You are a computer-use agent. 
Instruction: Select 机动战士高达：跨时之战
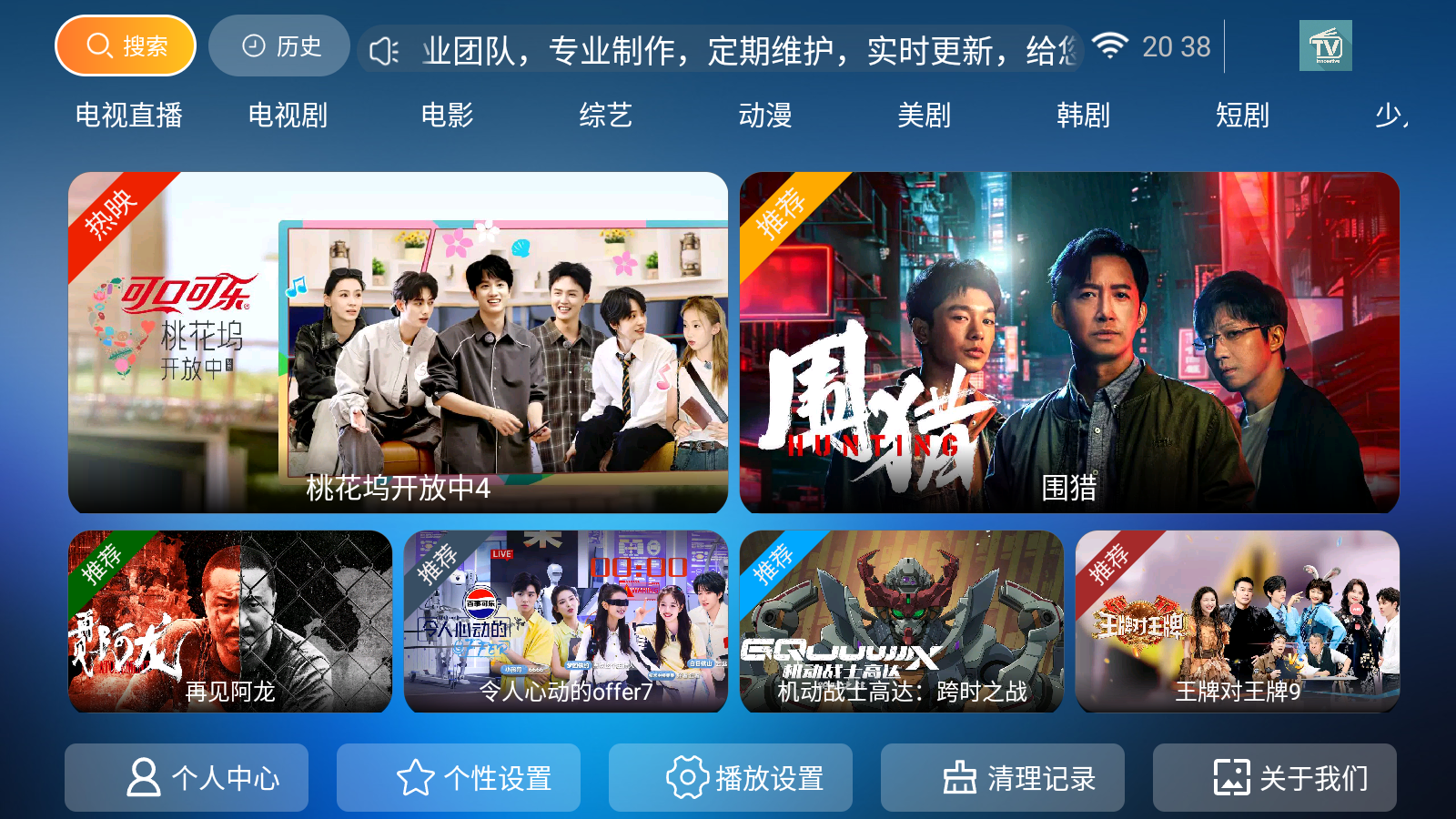(902, 622)
